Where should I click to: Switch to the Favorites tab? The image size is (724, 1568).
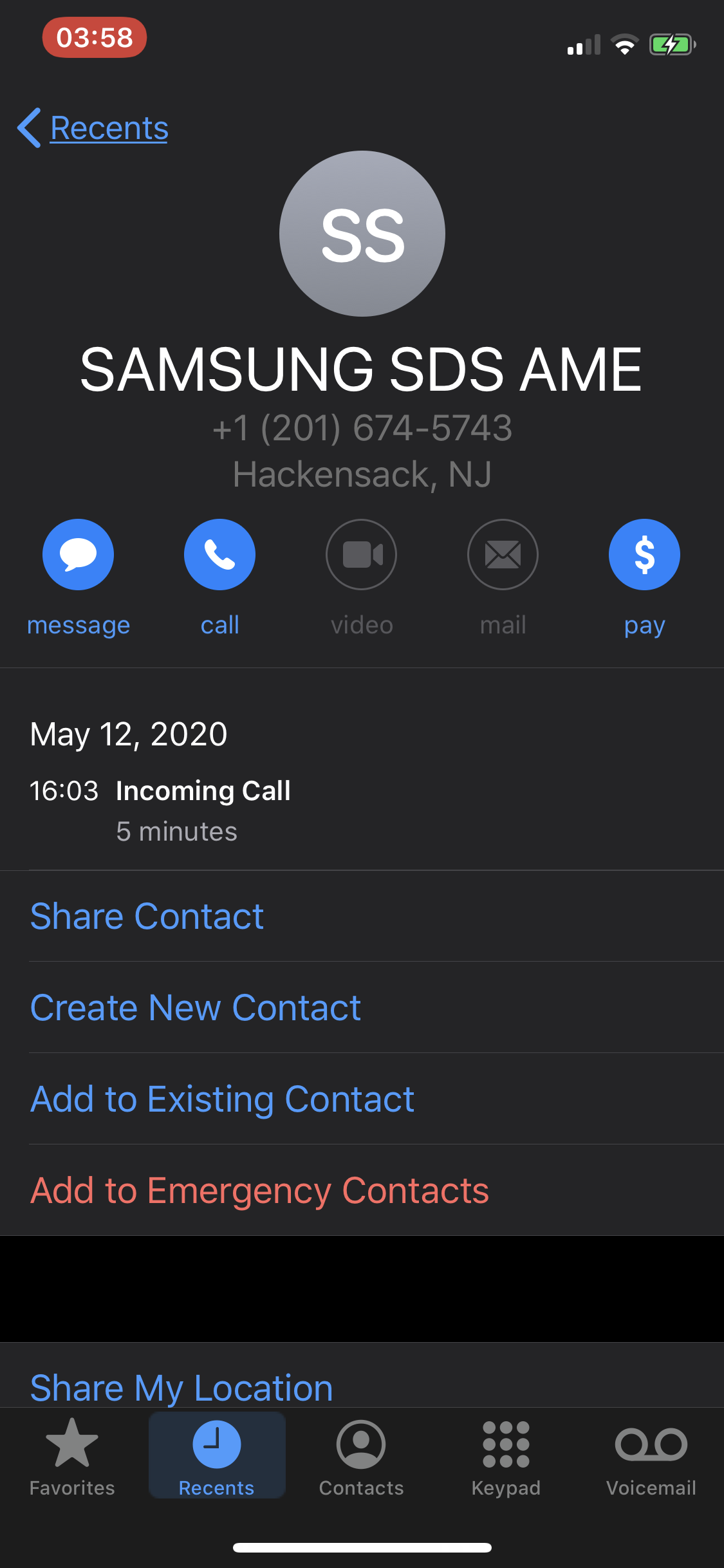[72, 1457]
